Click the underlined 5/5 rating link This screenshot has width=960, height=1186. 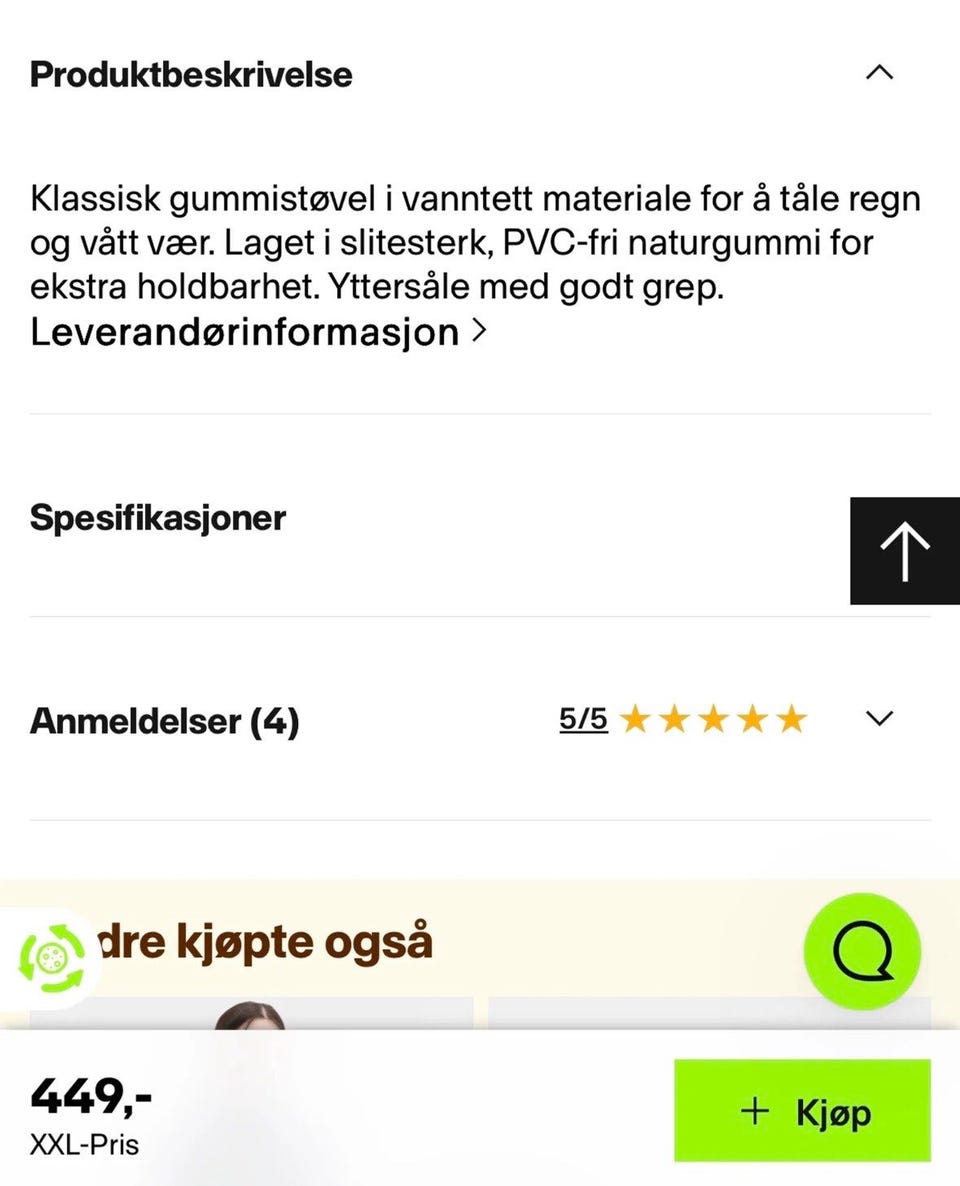pyautogui.click(x=584, y=718)
